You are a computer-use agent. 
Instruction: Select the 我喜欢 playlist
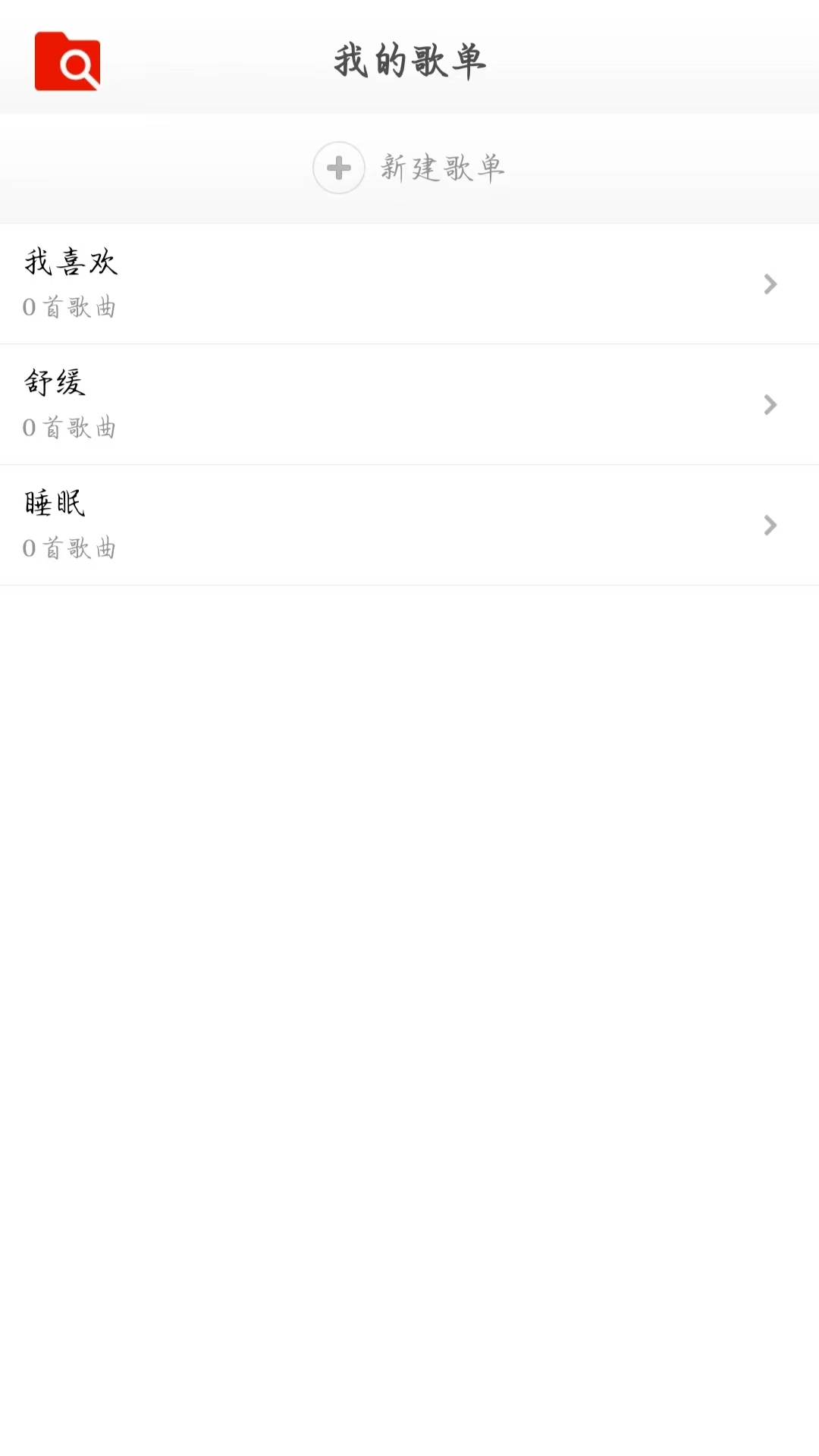click(x=409, y=284)
